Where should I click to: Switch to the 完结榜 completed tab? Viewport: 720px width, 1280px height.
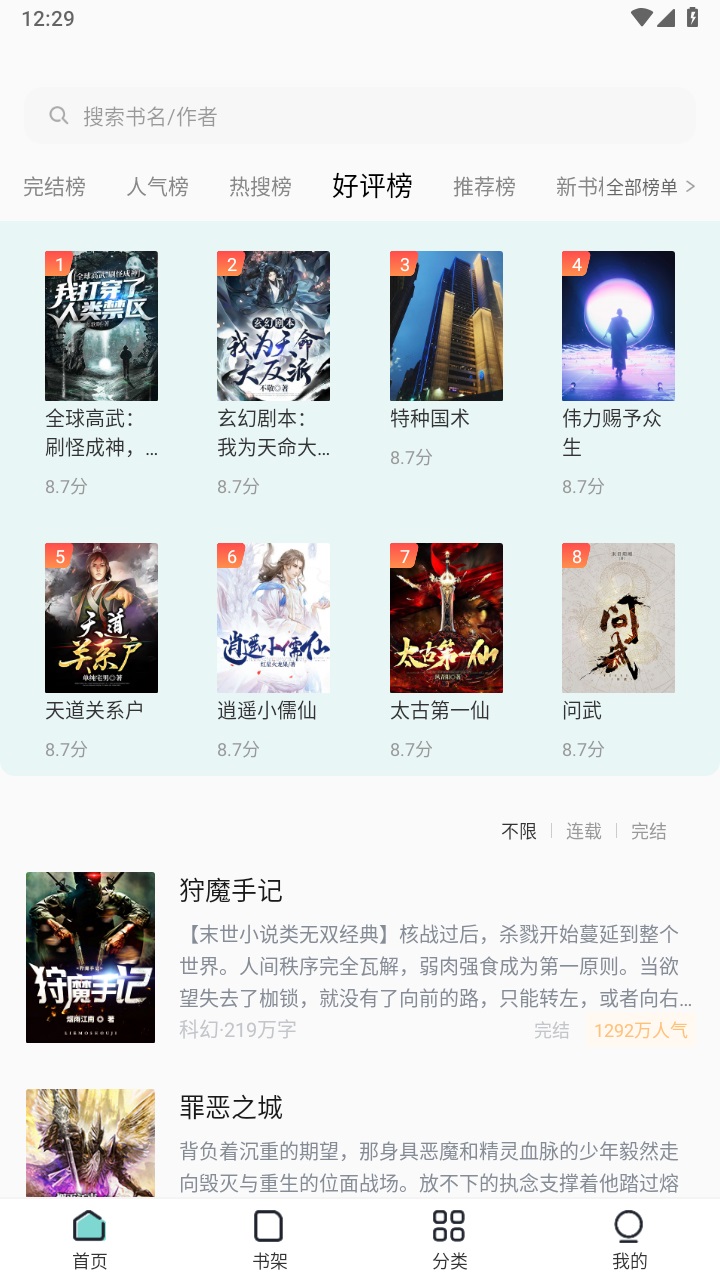[x=52, y=188]
